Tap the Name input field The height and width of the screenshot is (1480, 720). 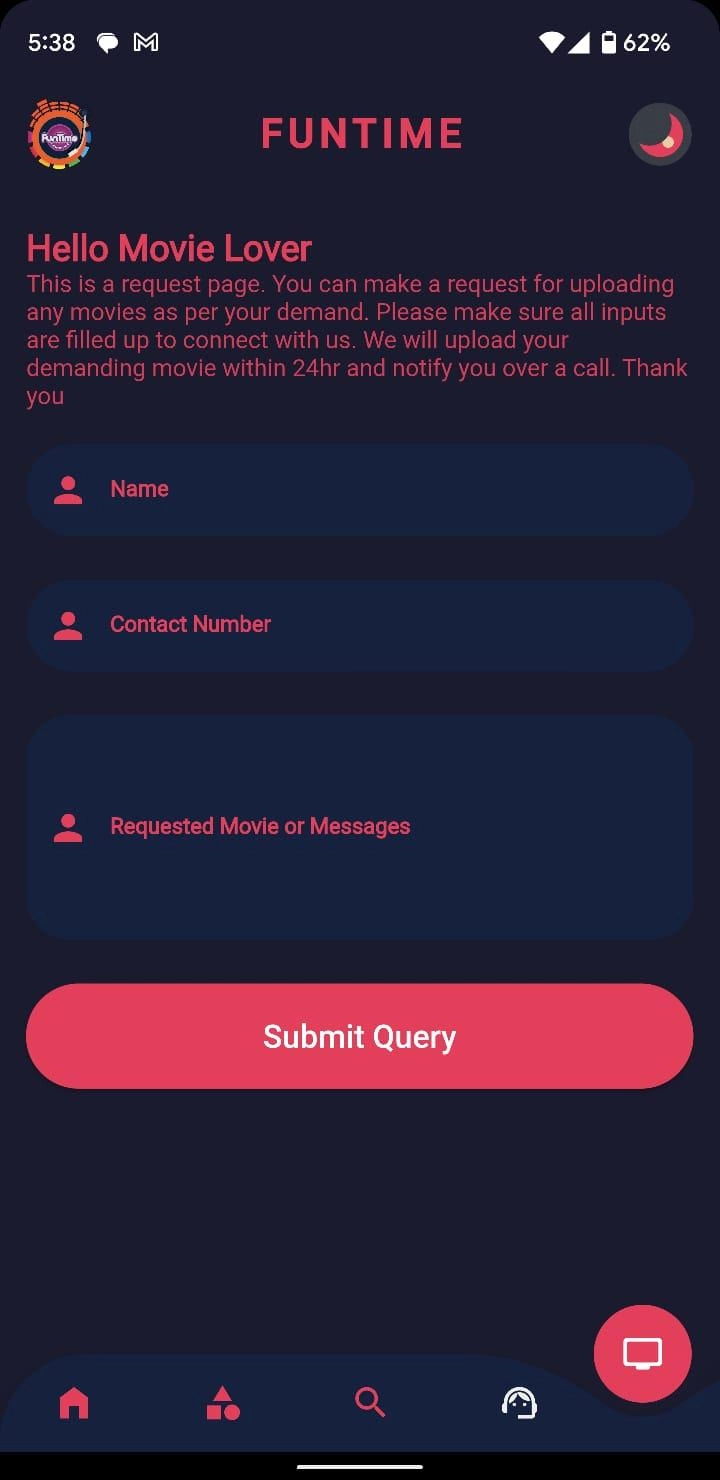360,490
